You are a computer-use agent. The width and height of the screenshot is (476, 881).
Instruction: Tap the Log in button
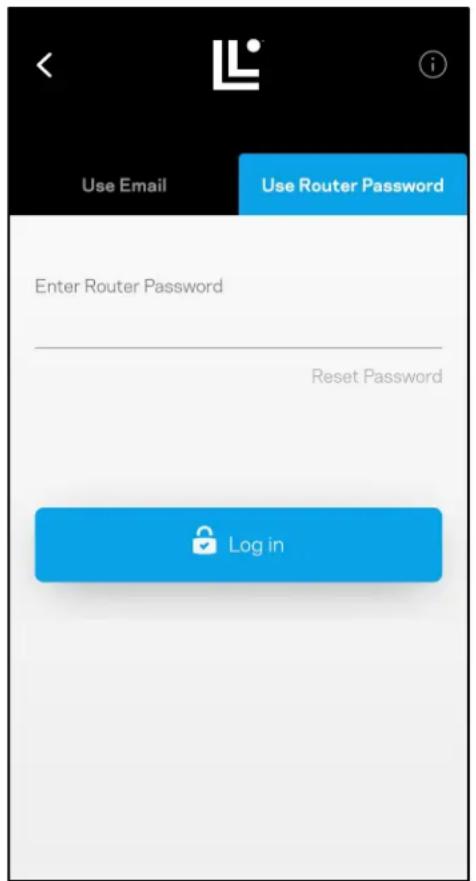tap(238, 544)
